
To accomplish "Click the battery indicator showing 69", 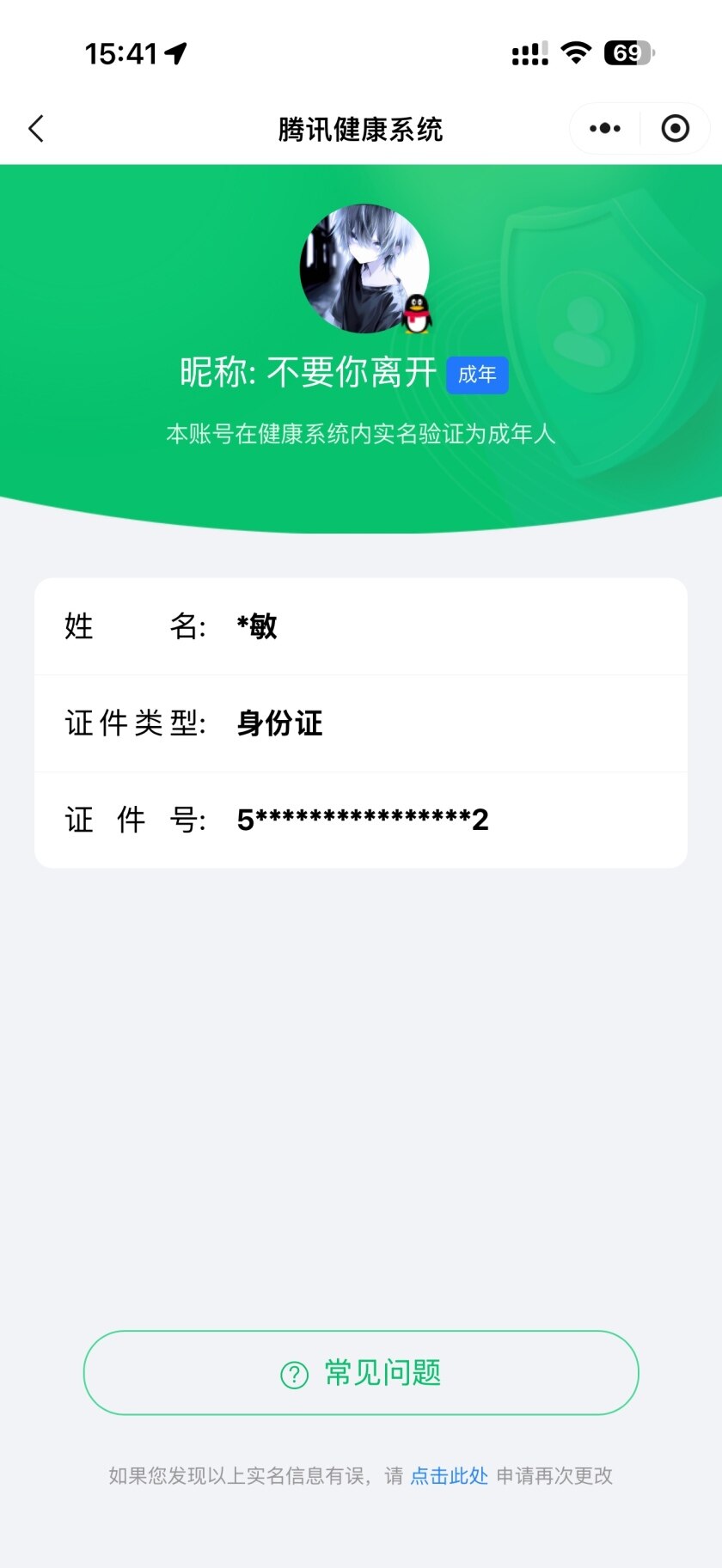I will pyautogui.click(x=627, y=53).
